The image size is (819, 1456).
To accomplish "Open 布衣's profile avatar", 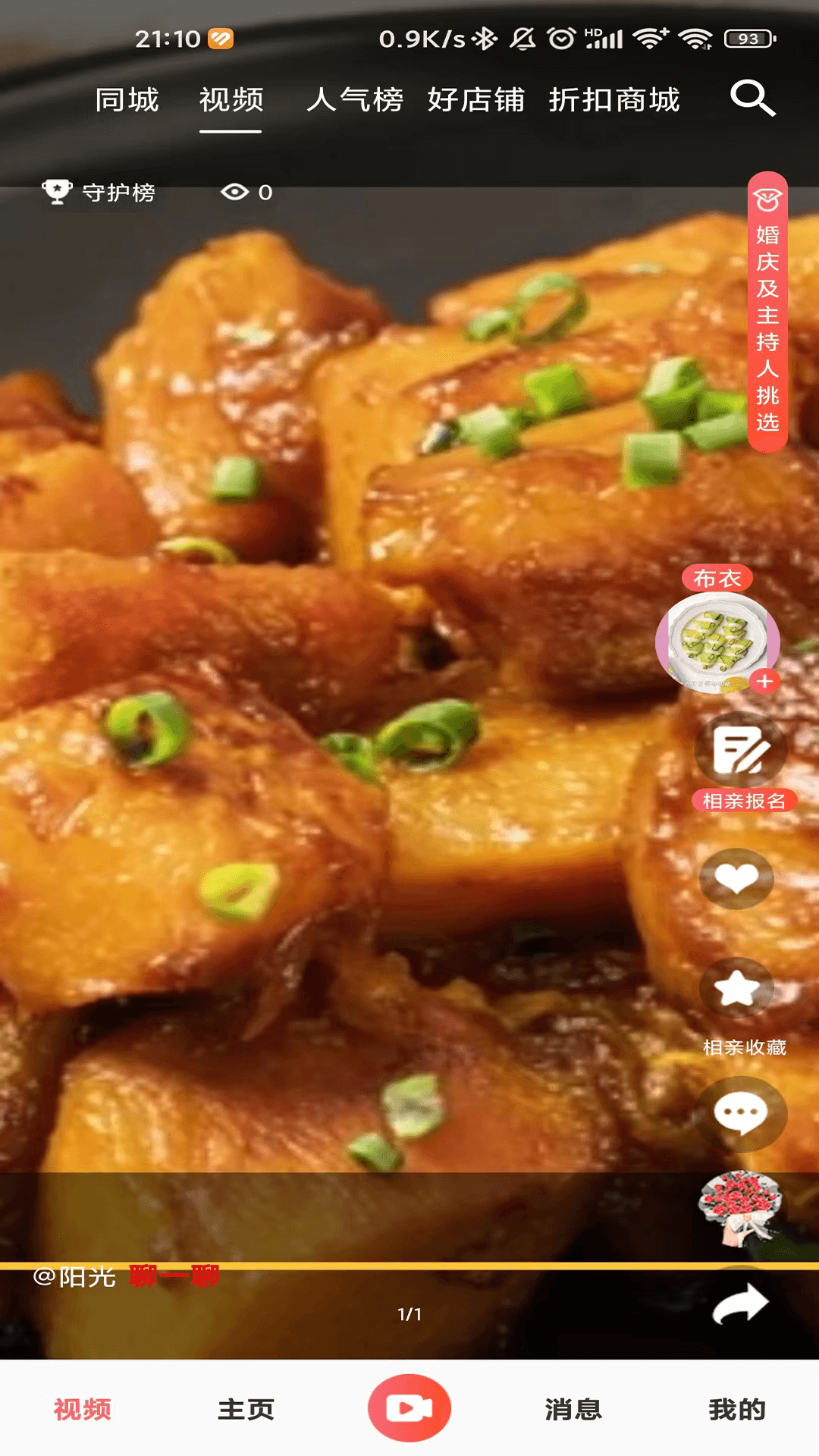I will [717, 642].
